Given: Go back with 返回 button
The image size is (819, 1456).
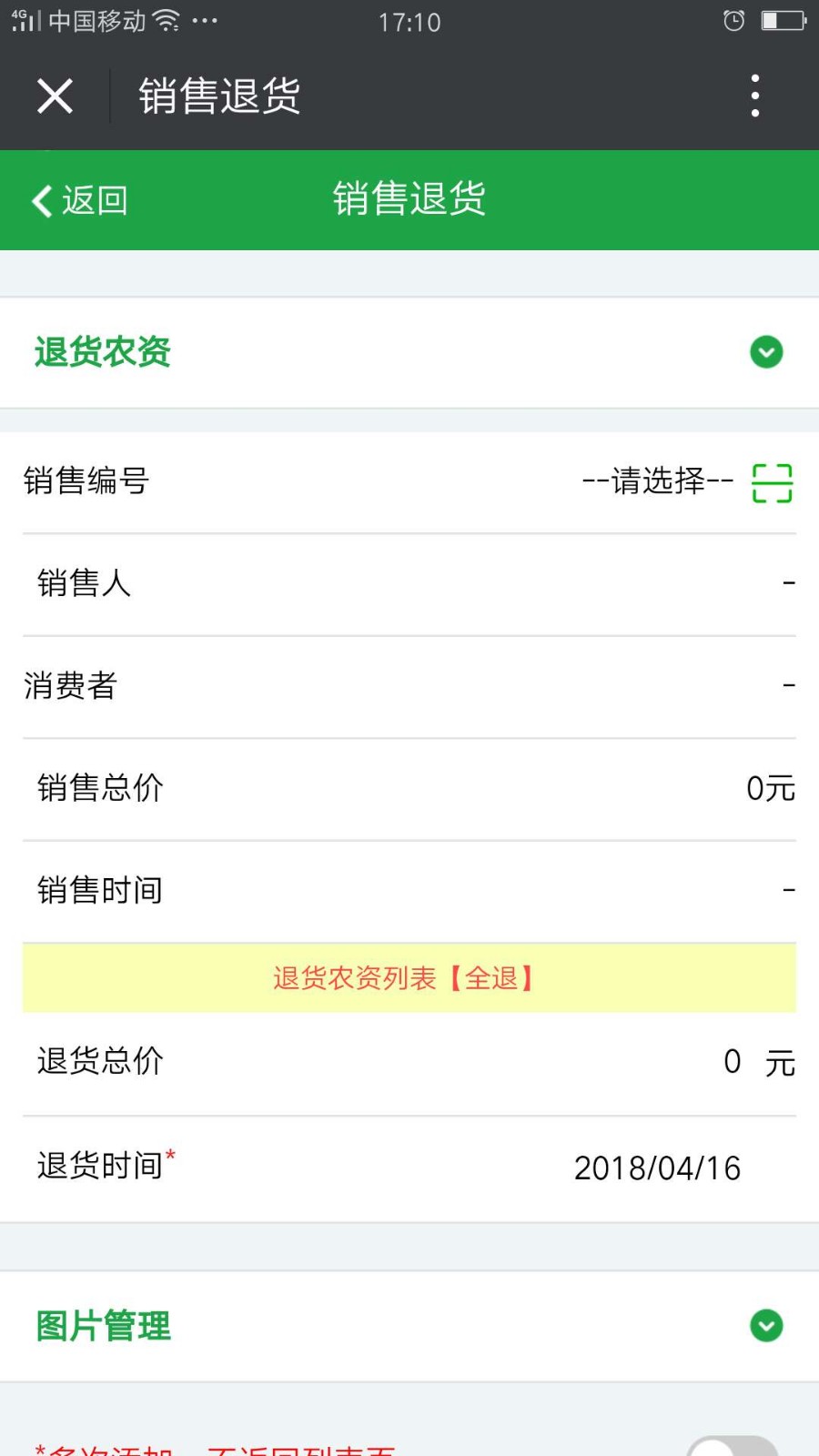Looking at the screenshot, I should click(80, 200).
